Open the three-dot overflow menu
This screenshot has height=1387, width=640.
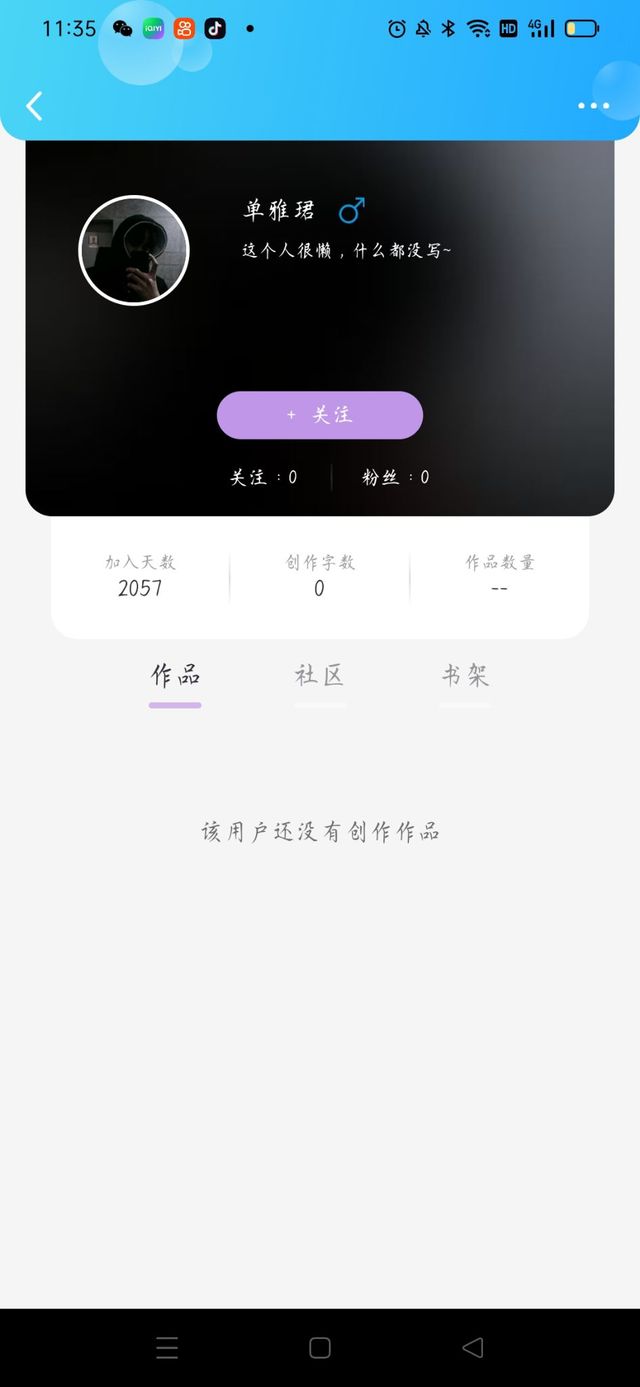click(593, 106)
